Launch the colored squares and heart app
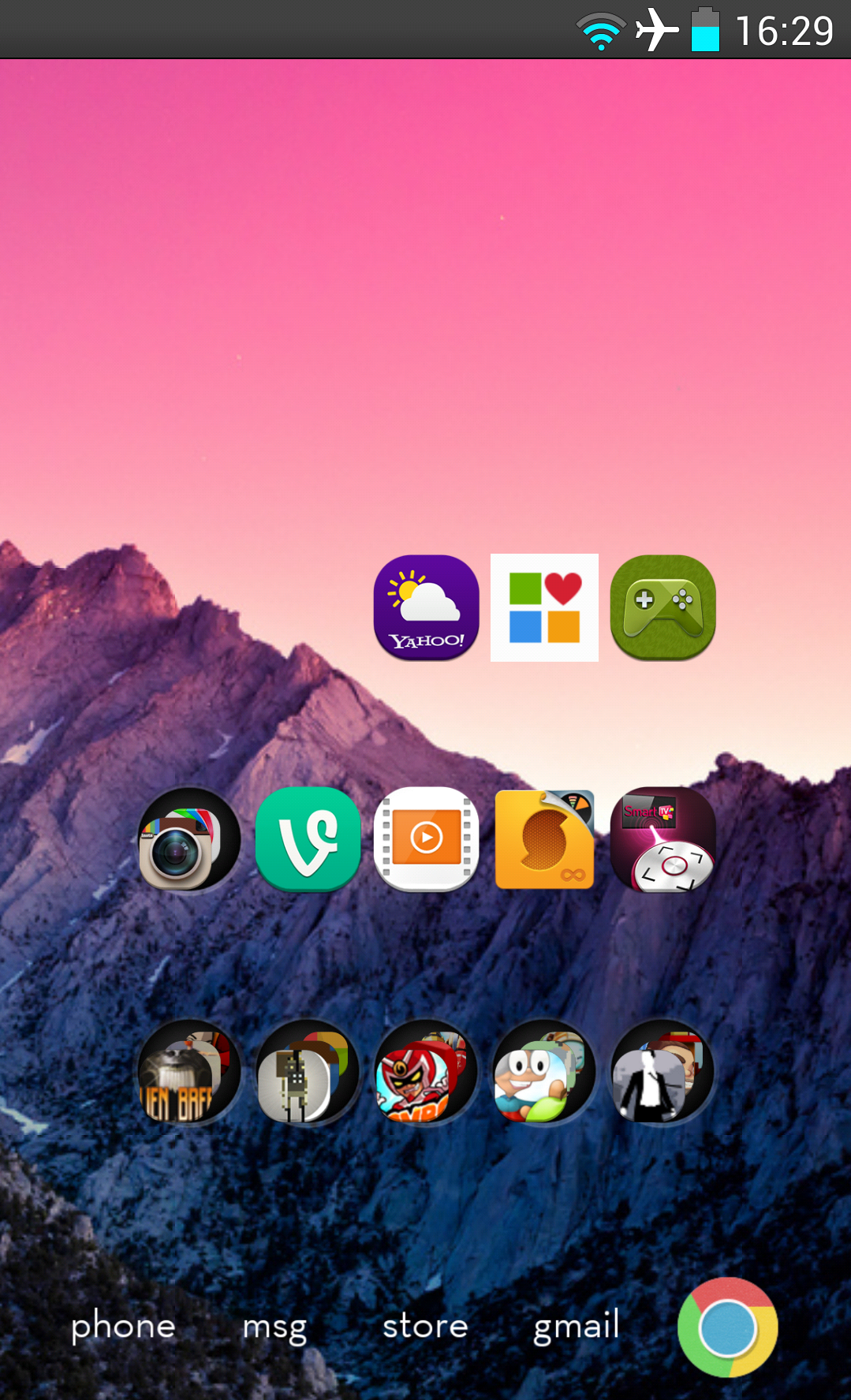Image resolution: width=851 pixels, height=1400 pixels. coord(544,607)
